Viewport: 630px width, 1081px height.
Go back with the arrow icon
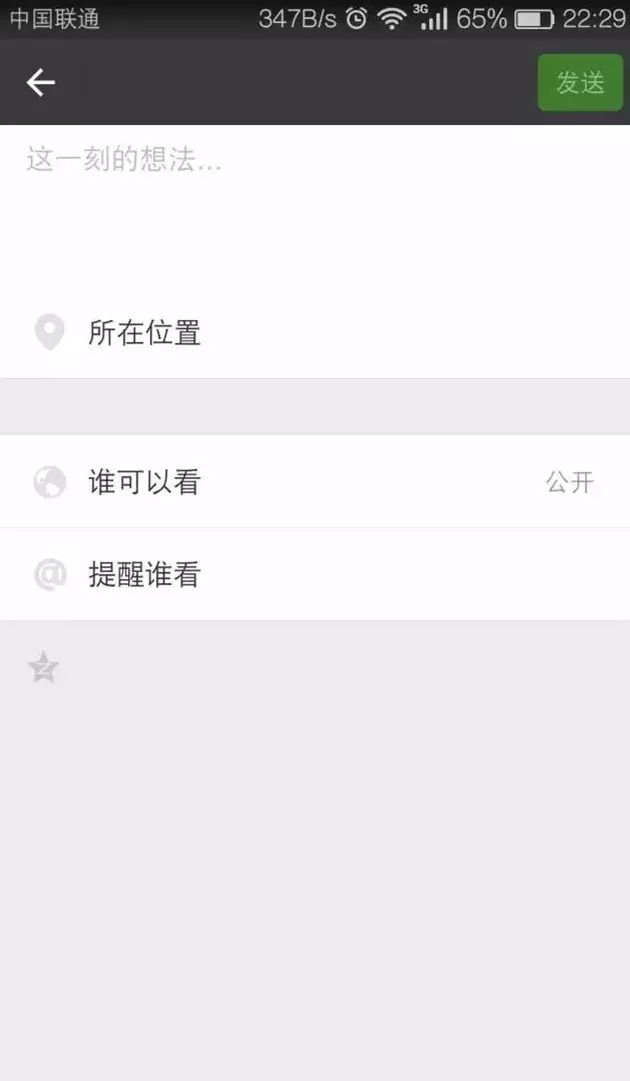(41, 83)
